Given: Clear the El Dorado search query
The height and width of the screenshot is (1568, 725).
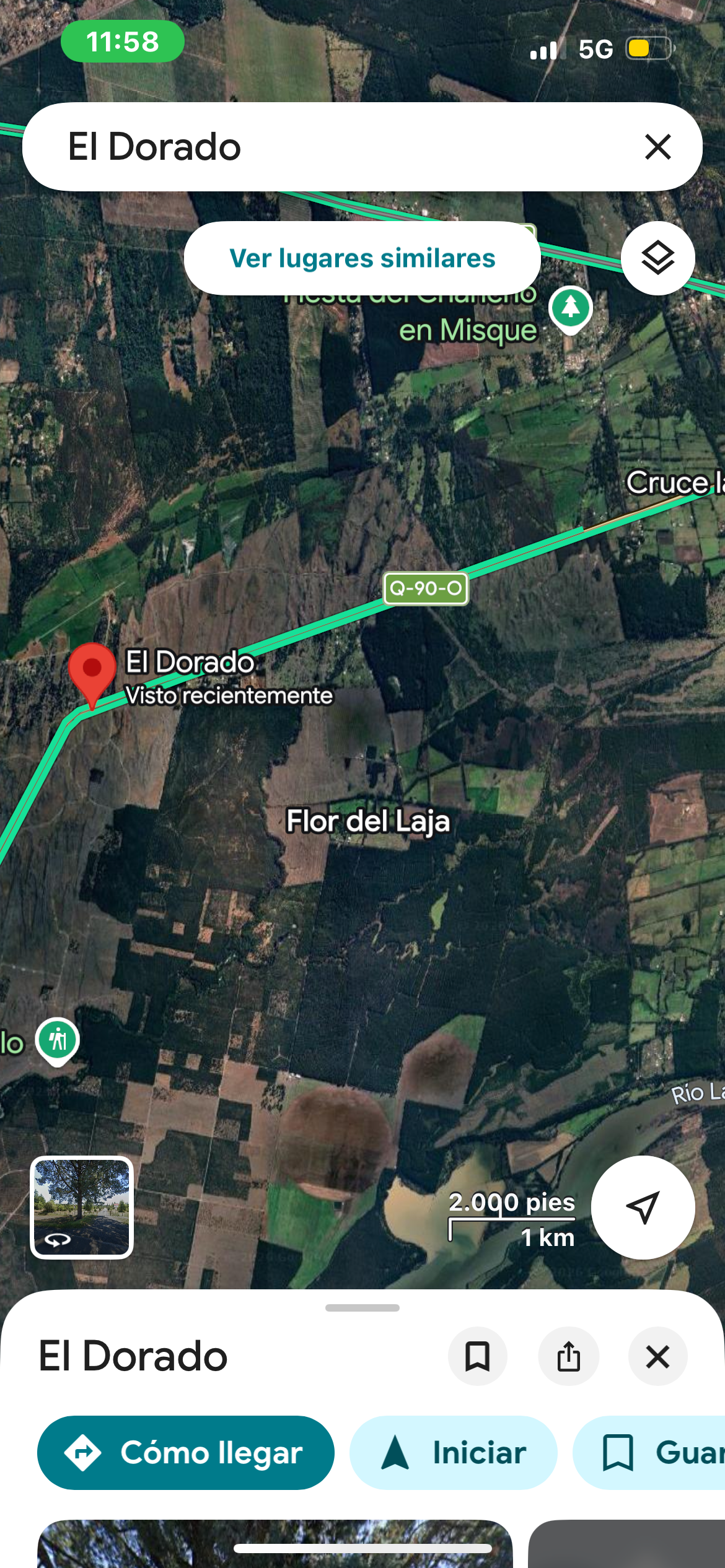Looking at the screenshot, I should (657, 147).
